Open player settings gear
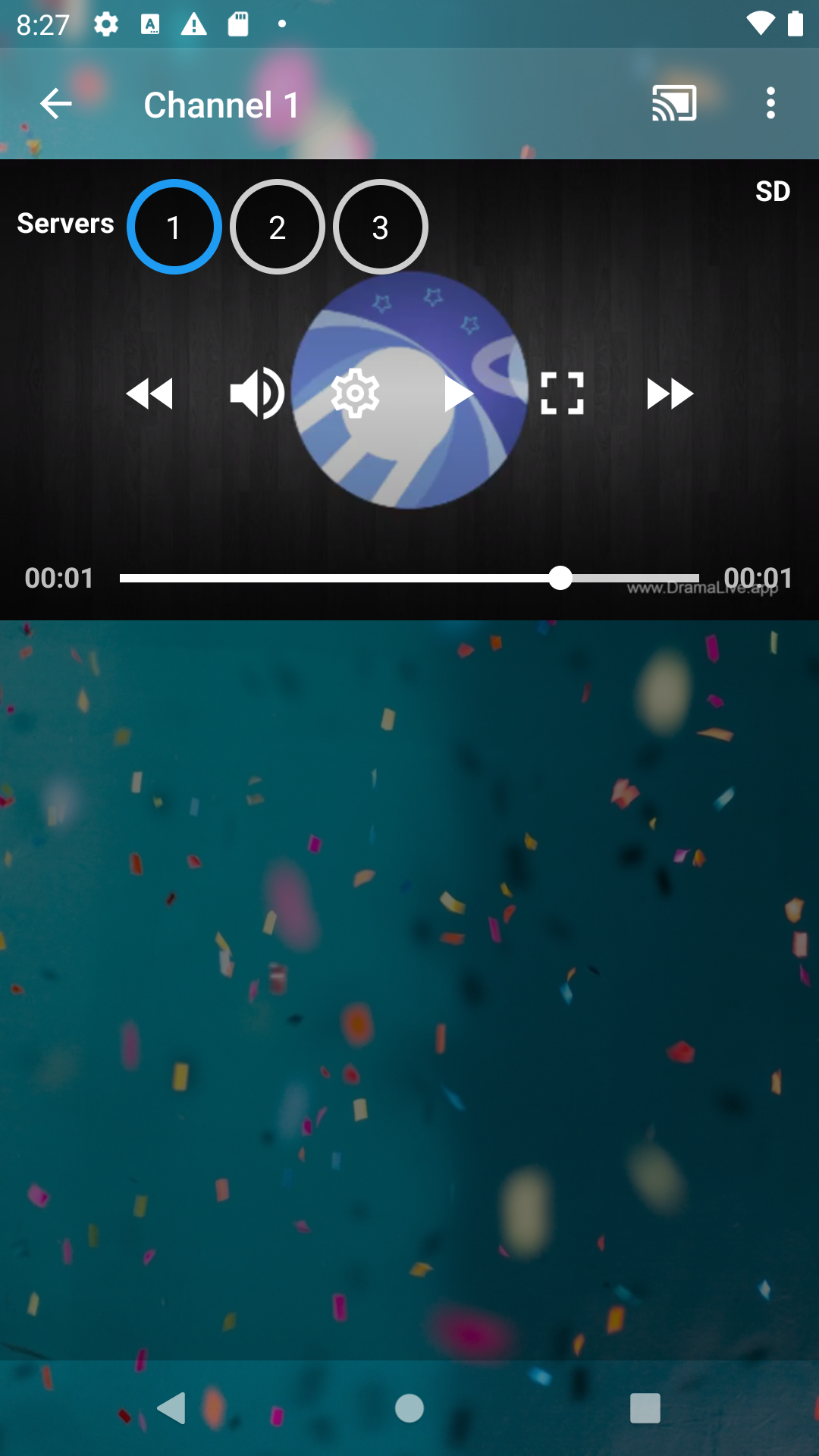This screenshot has height=1456, width=819. (355, 394)
